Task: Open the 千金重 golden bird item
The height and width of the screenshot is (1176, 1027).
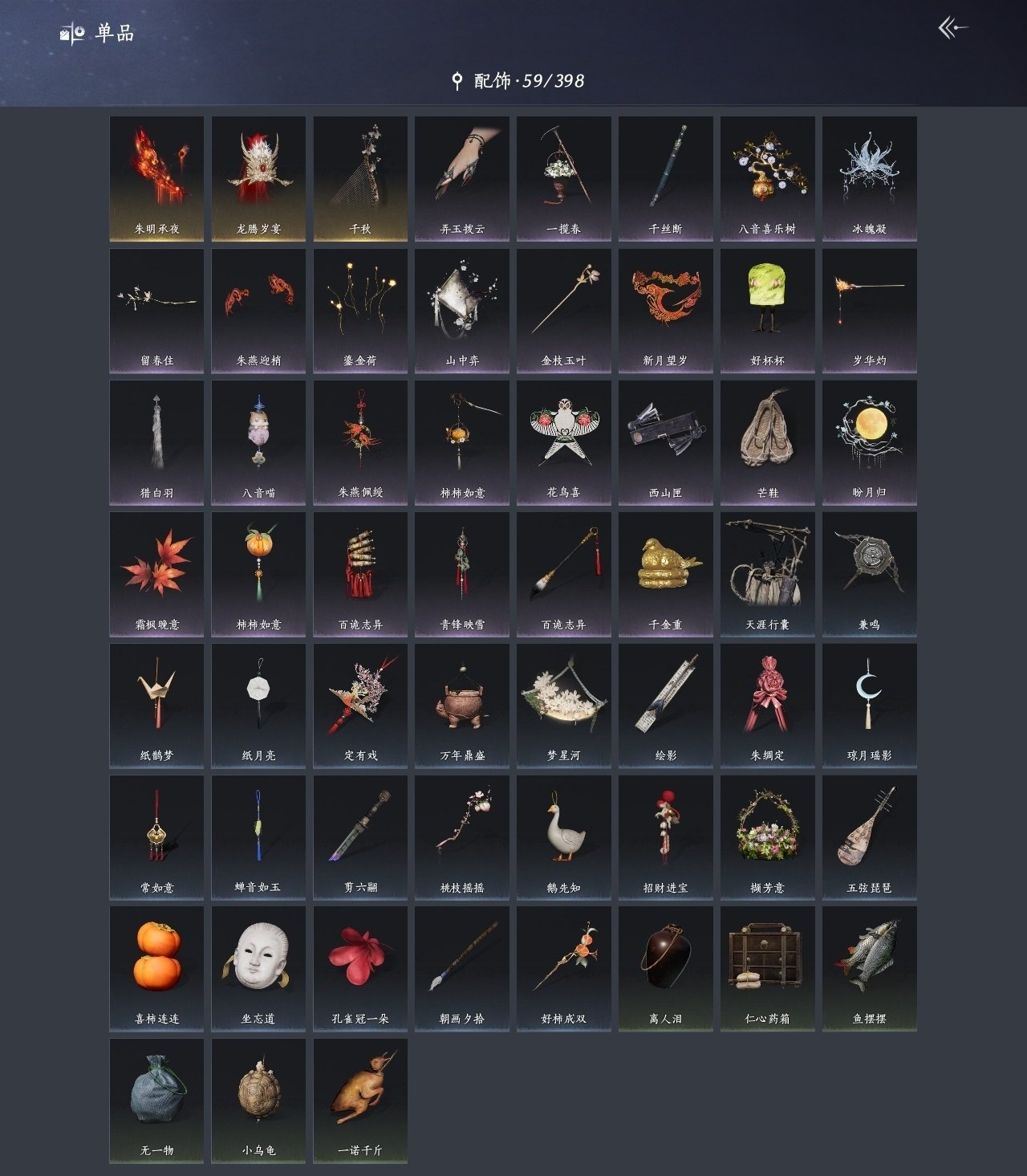Action: (665, 574)
